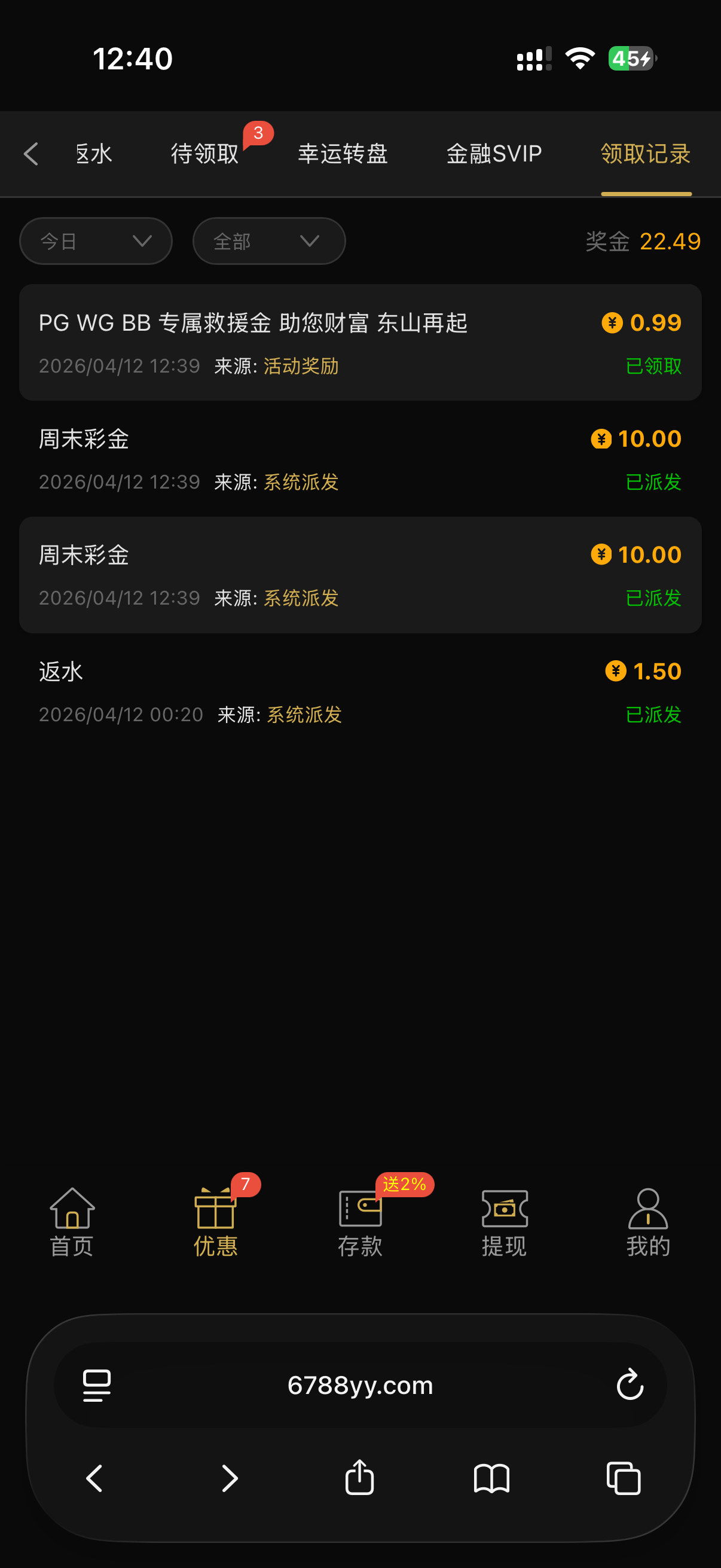The width and height of the screenshot is (721, 1568).
Task: Expand the 今日 date filter dropdown
Action: point(96,242)
